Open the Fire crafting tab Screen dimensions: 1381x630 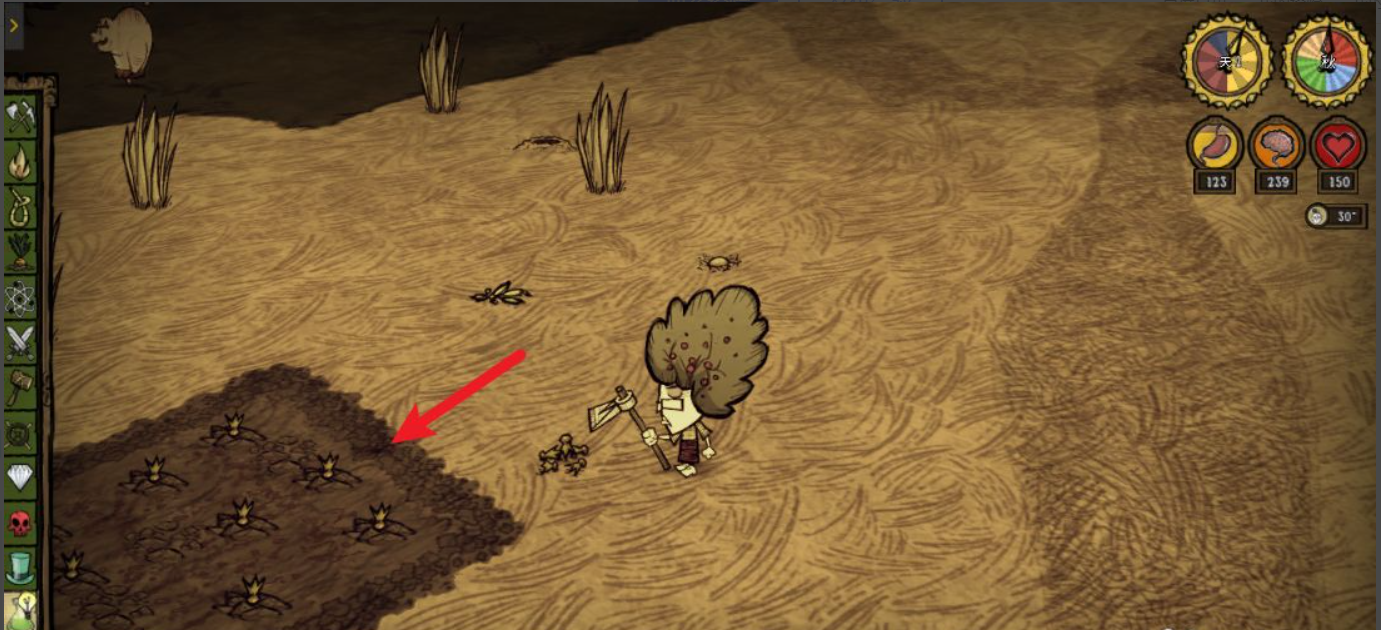(x=20, y=163)
